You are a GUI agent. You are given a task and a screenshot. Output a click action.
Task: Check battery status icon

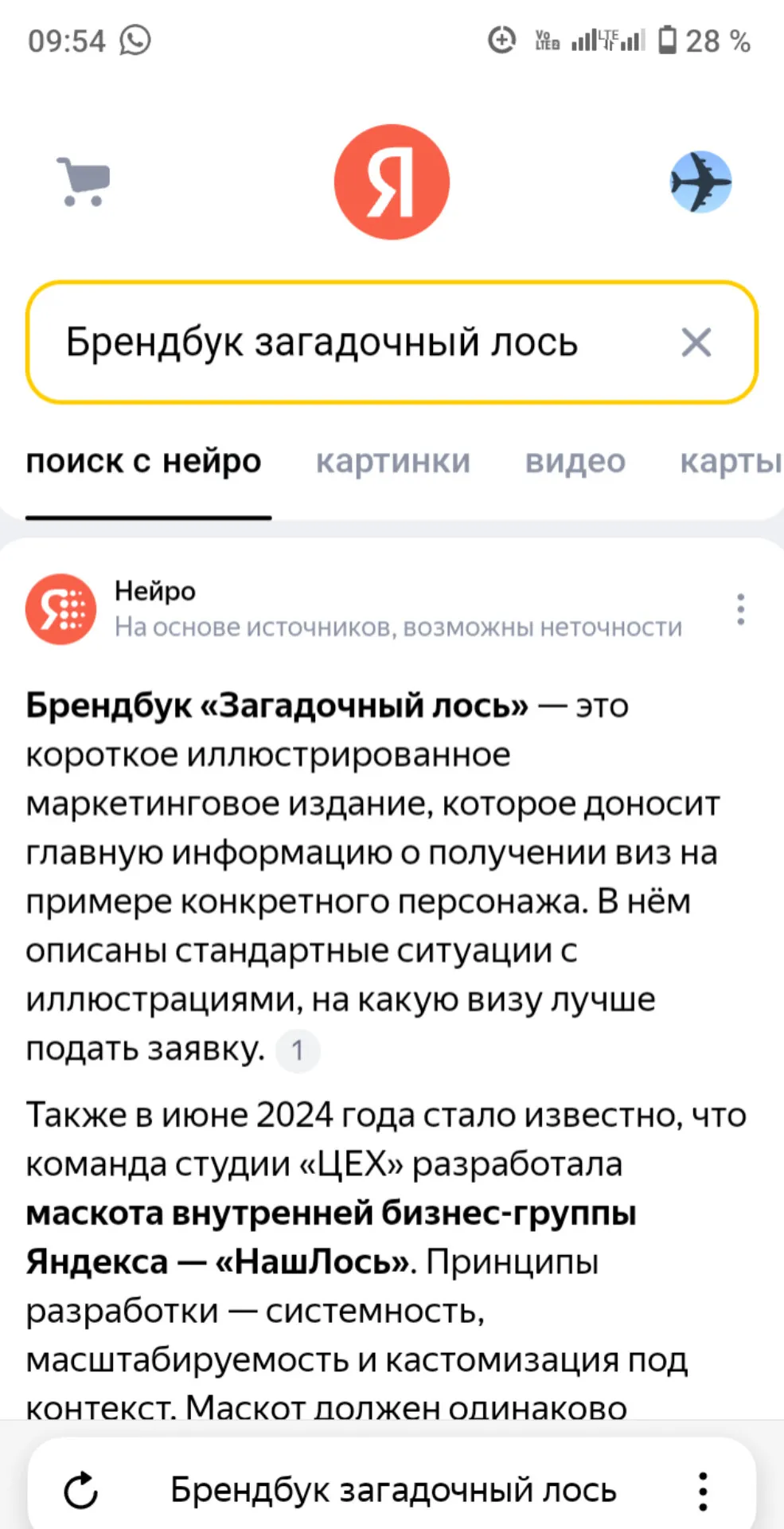point(667,40)
